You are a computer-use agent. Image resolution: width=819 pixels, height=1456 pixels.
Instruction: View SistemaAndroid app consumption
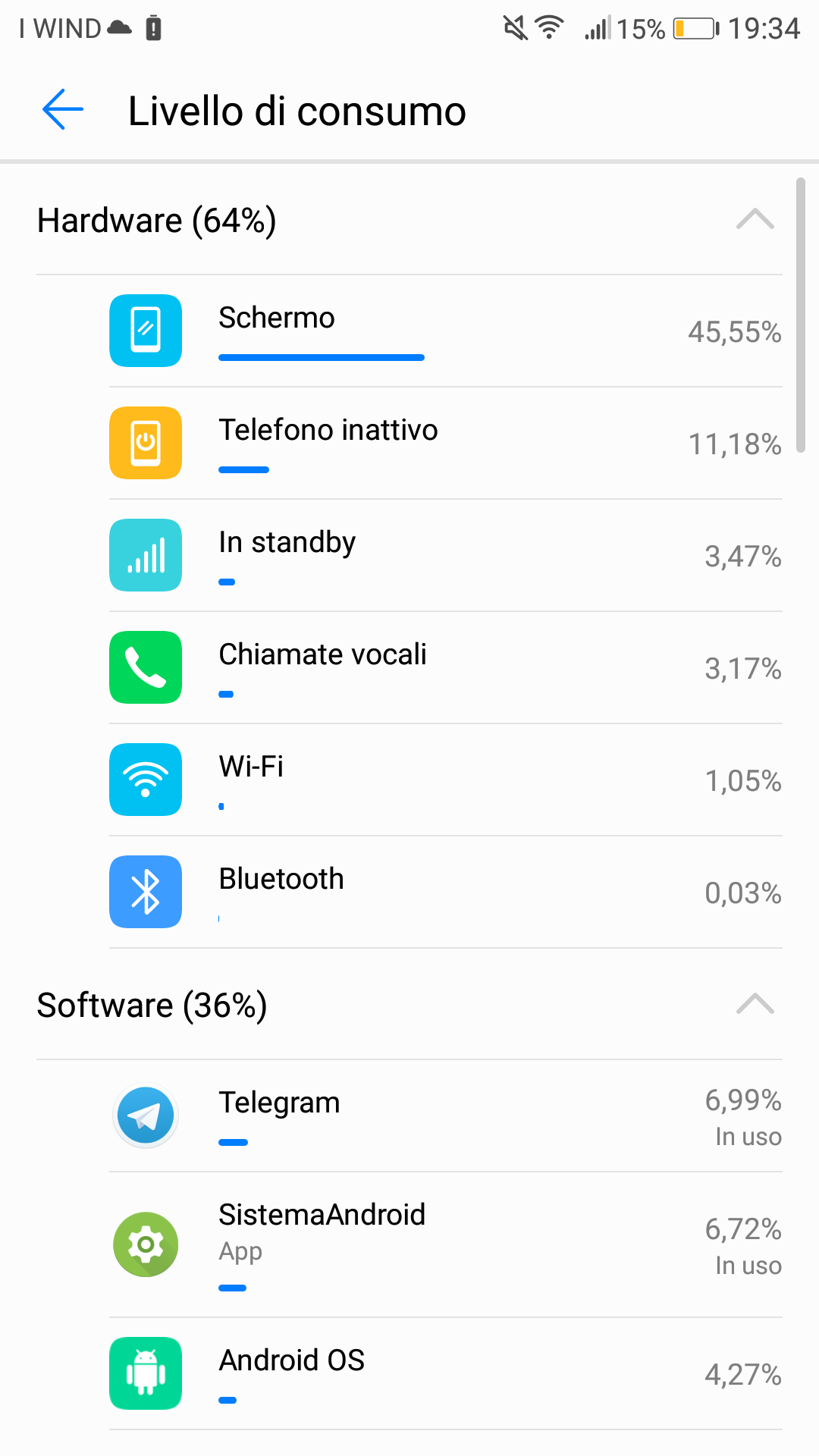coord(446,1245)
